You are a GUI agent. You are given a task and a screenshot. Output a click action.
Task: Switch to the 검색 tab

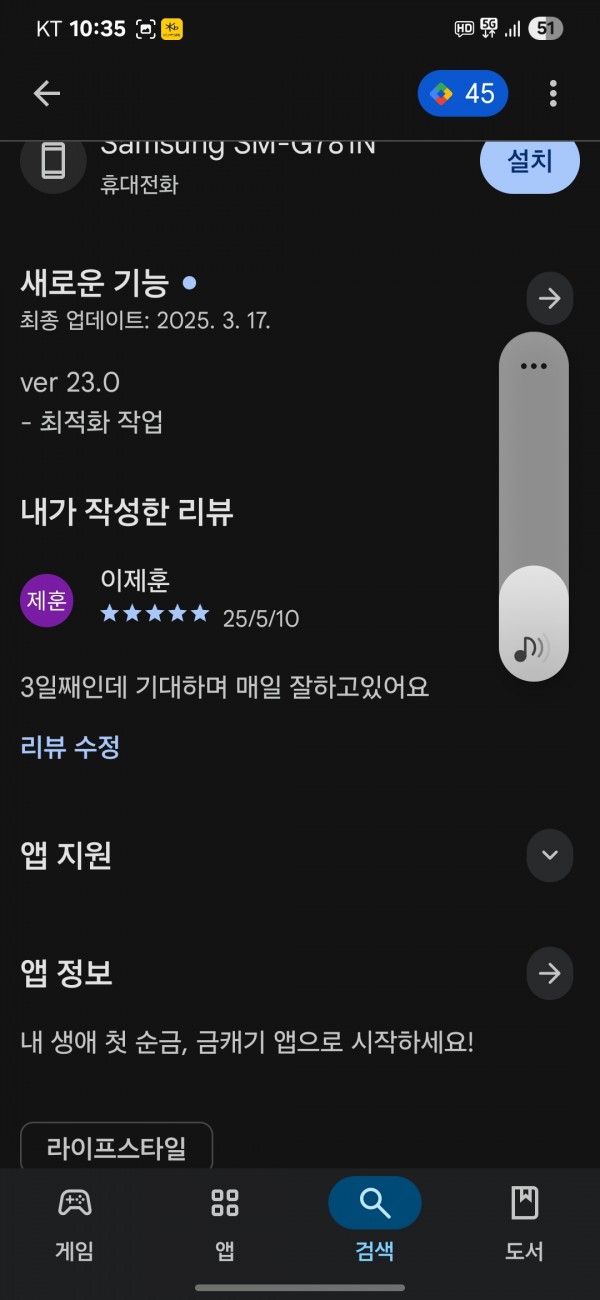[375, 1222]
